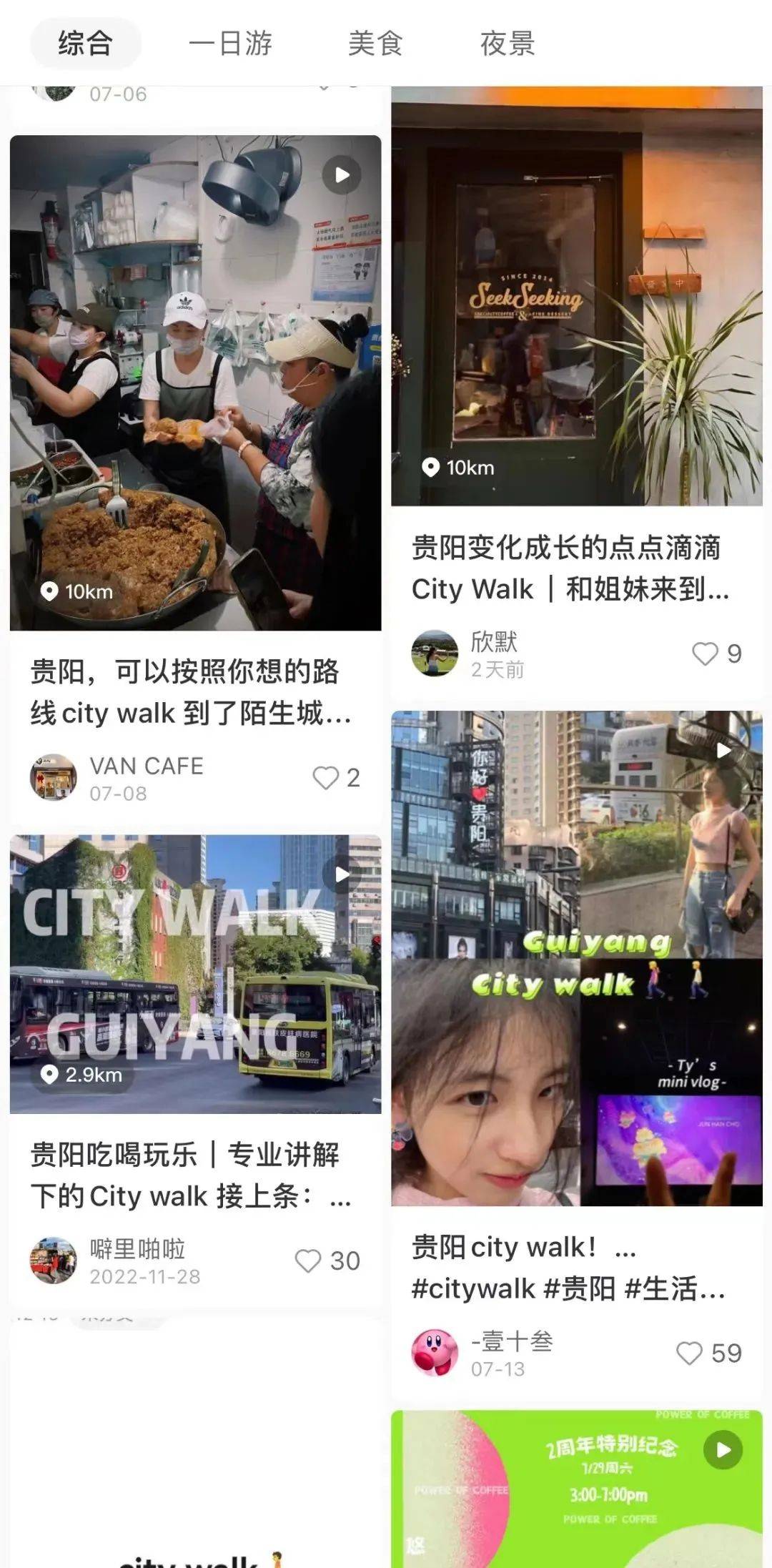Switch to the 一日游 tab
Image resolution: width=772 pixels, height=1568 pixels.
(230, 44)
